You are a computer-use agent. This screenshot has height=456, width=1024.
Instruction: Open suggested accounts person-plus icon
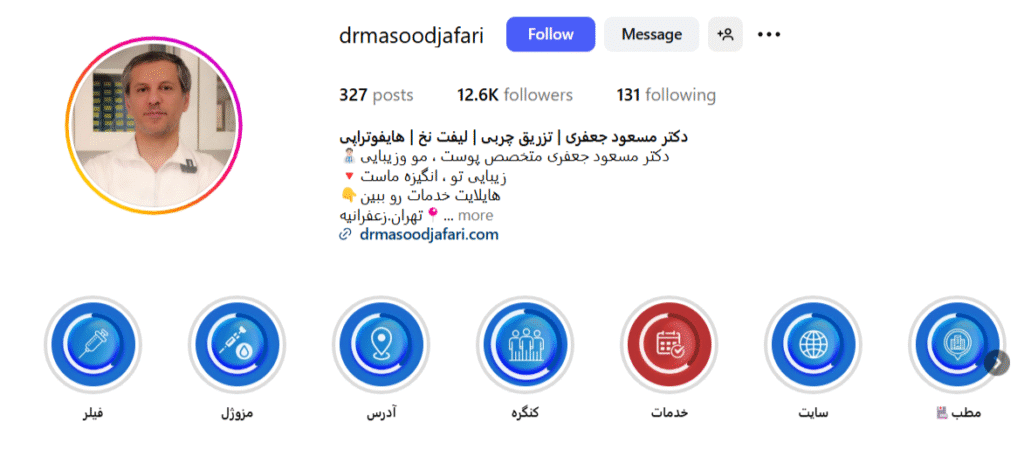(725, 35)
